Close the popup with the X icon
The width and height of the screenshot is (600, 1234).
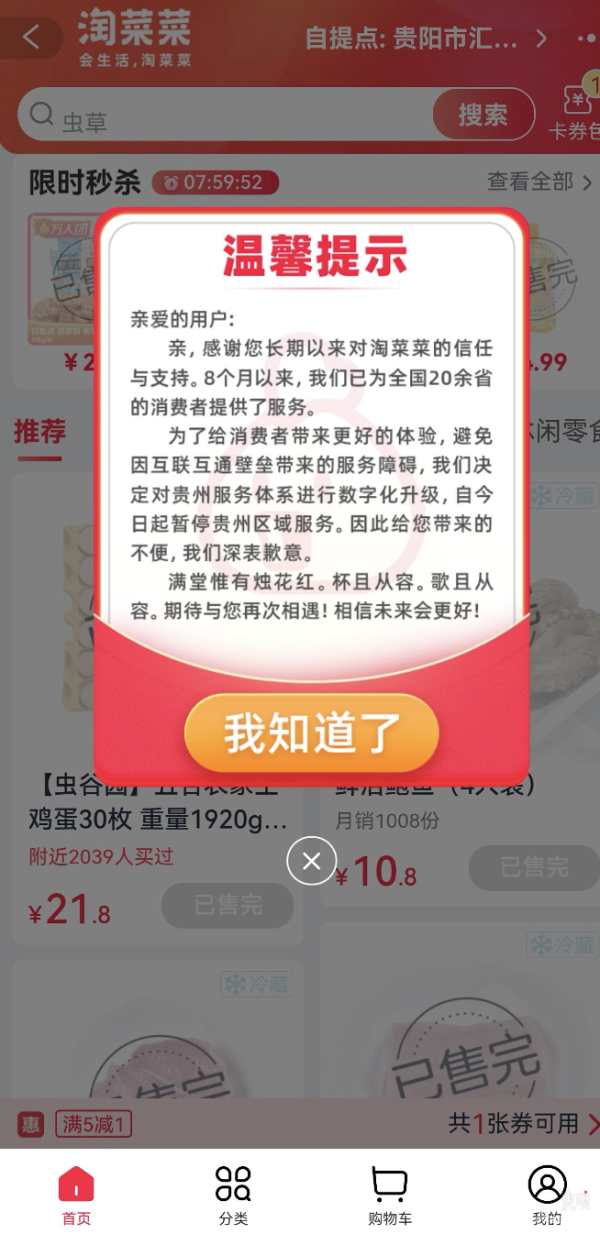(x=311, y=861)
